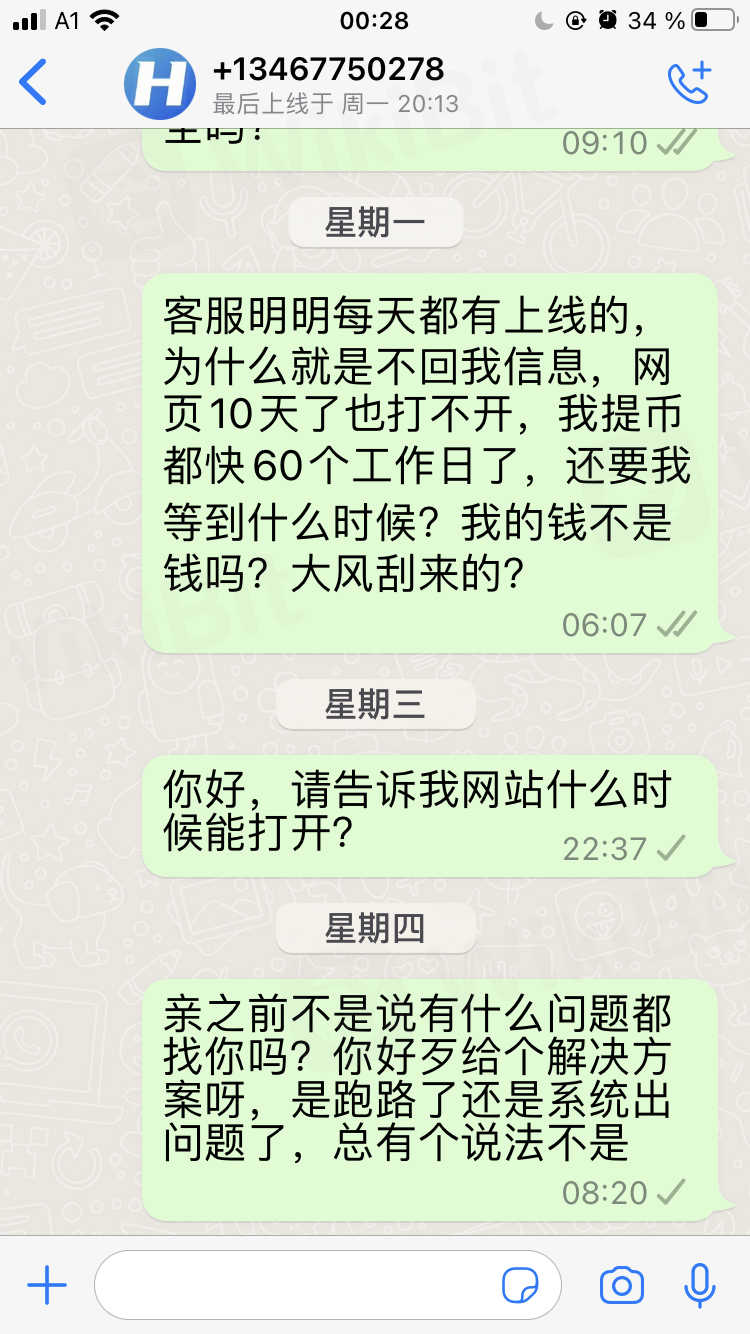Tap the microphone for a voice message
750x1334 pixels.
700,1285
